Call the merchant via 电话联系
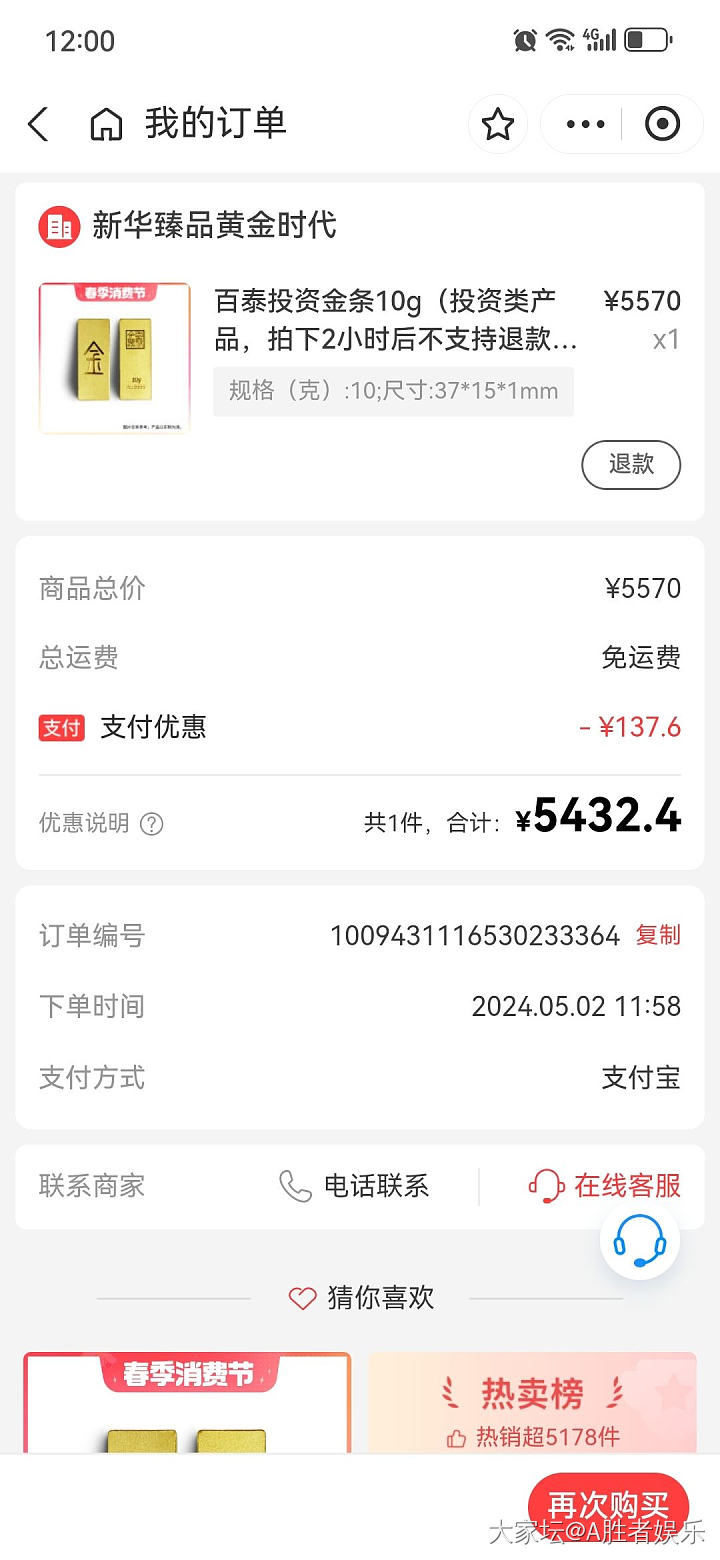Viewport: 720px width, 1560px height. [x=355, y=1186]
